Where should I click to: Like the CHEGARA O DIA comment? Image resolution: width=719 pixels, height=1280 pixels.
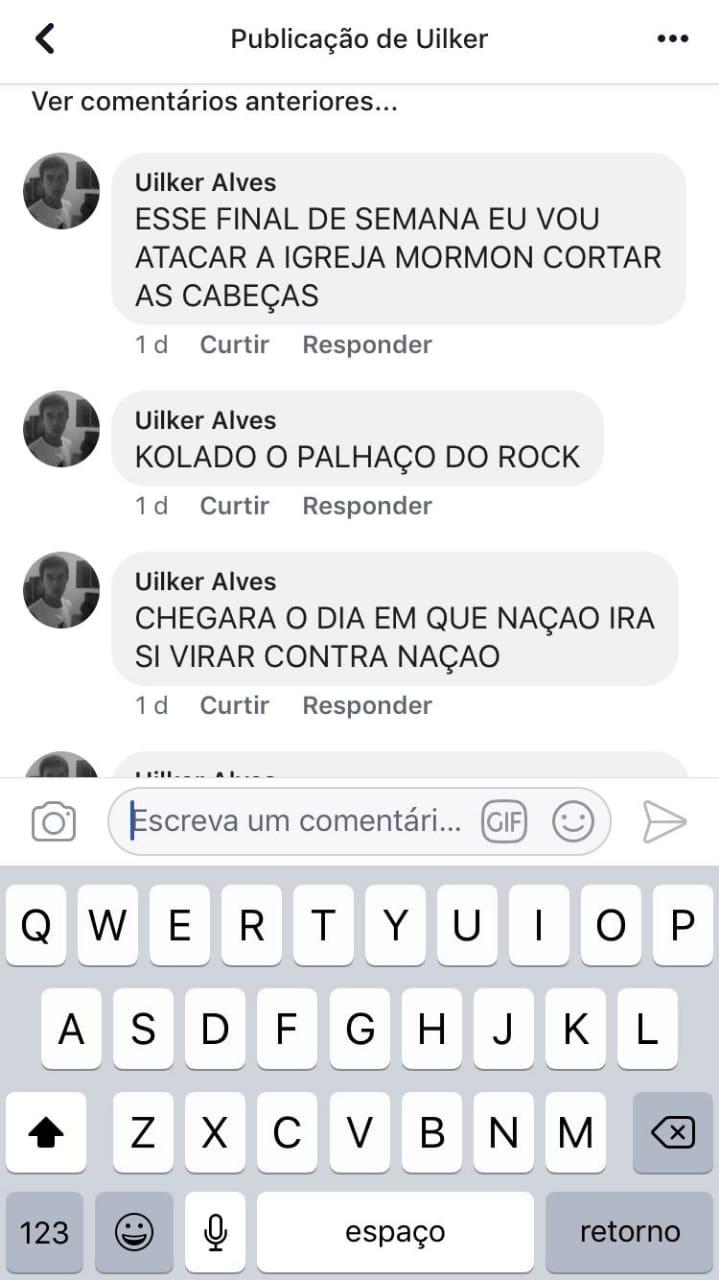[234, 706]
